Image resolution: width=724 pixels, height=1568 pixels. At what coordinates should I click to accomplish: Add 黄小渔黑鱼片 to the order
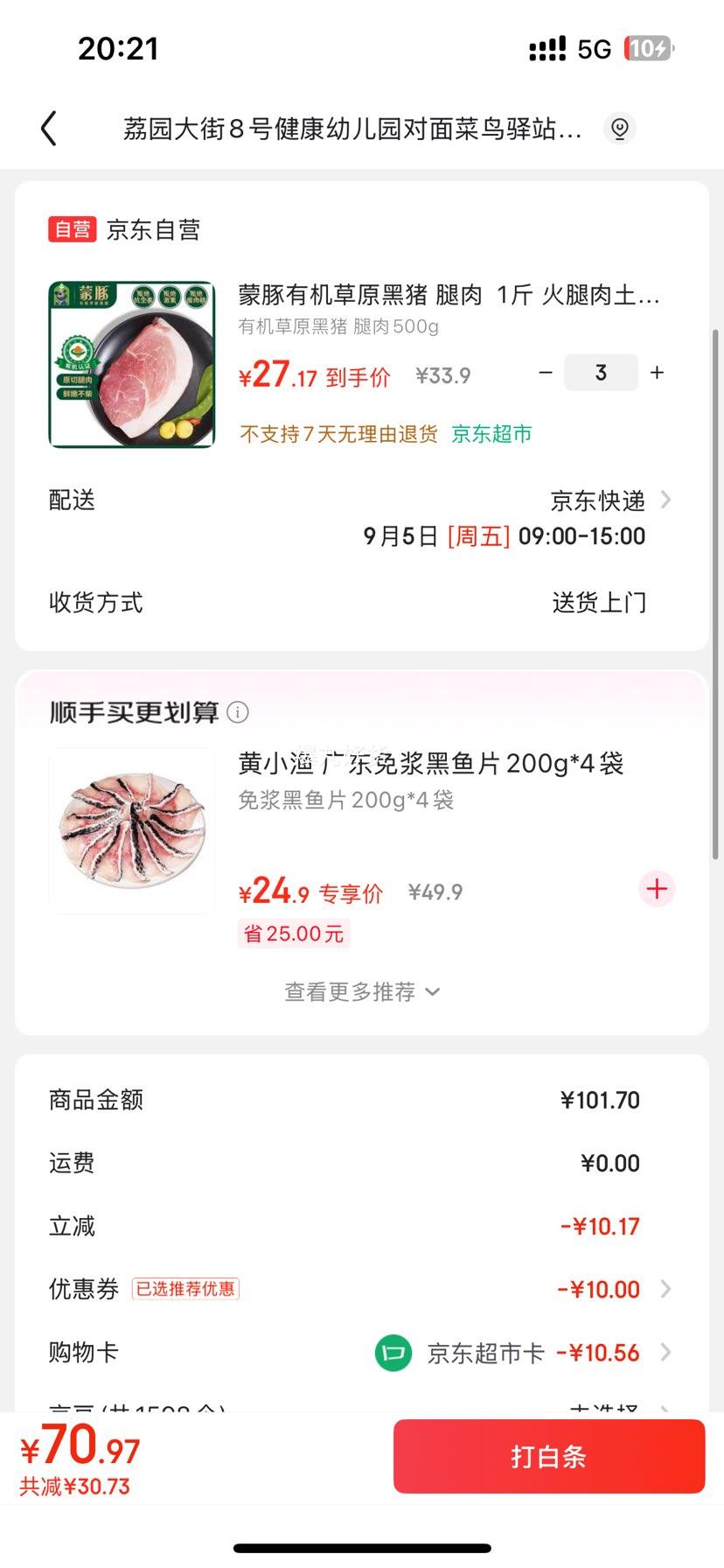[657, 889]
